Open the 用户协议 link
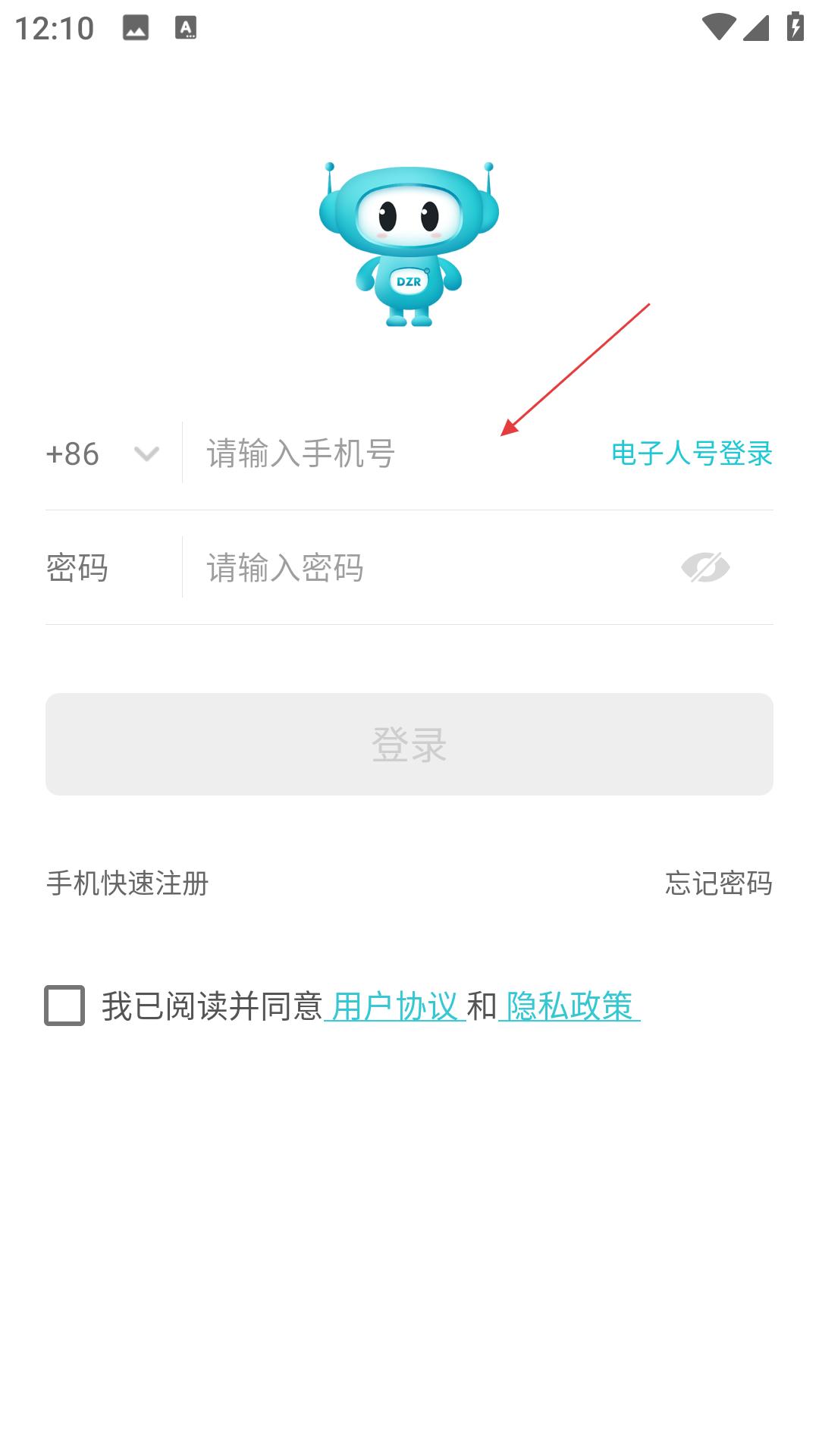The height and width of the screenshot is (1456, 819). (394, 1006)
